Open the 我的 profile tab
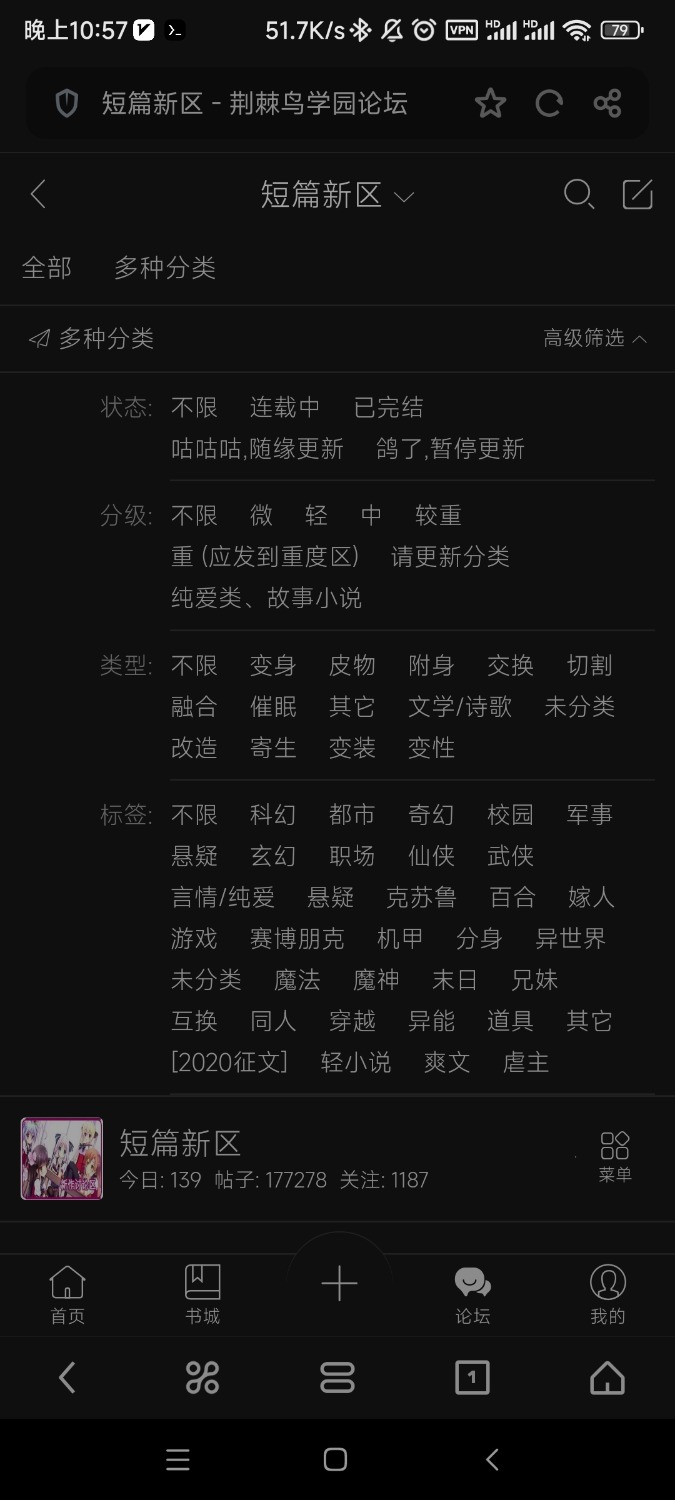 tap(607, 1295)
